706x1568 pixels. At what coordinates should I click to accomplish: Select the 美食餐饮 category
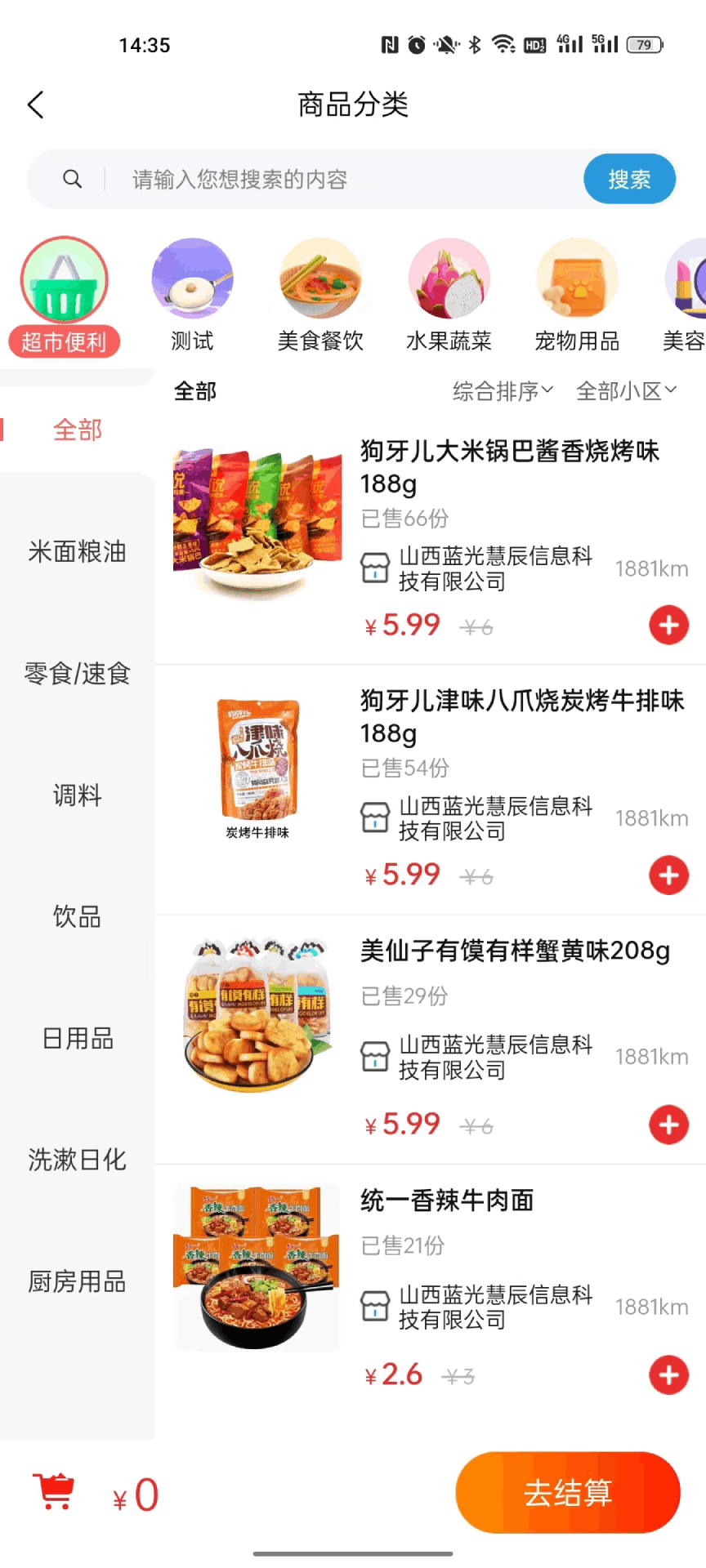(x=320, y=296)
